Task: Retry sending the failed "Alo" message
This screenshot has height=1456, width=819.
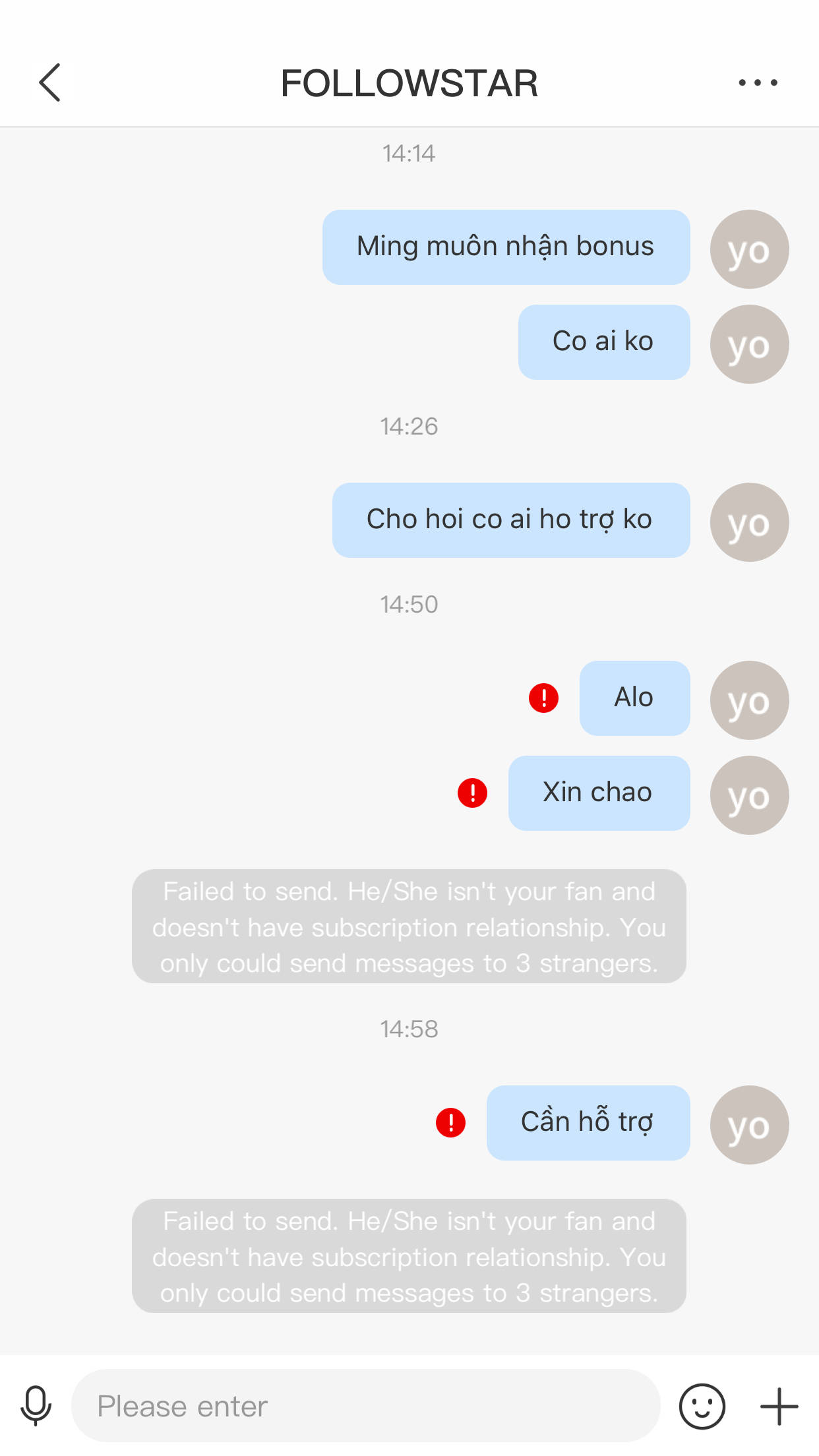Action: point(544,698)
